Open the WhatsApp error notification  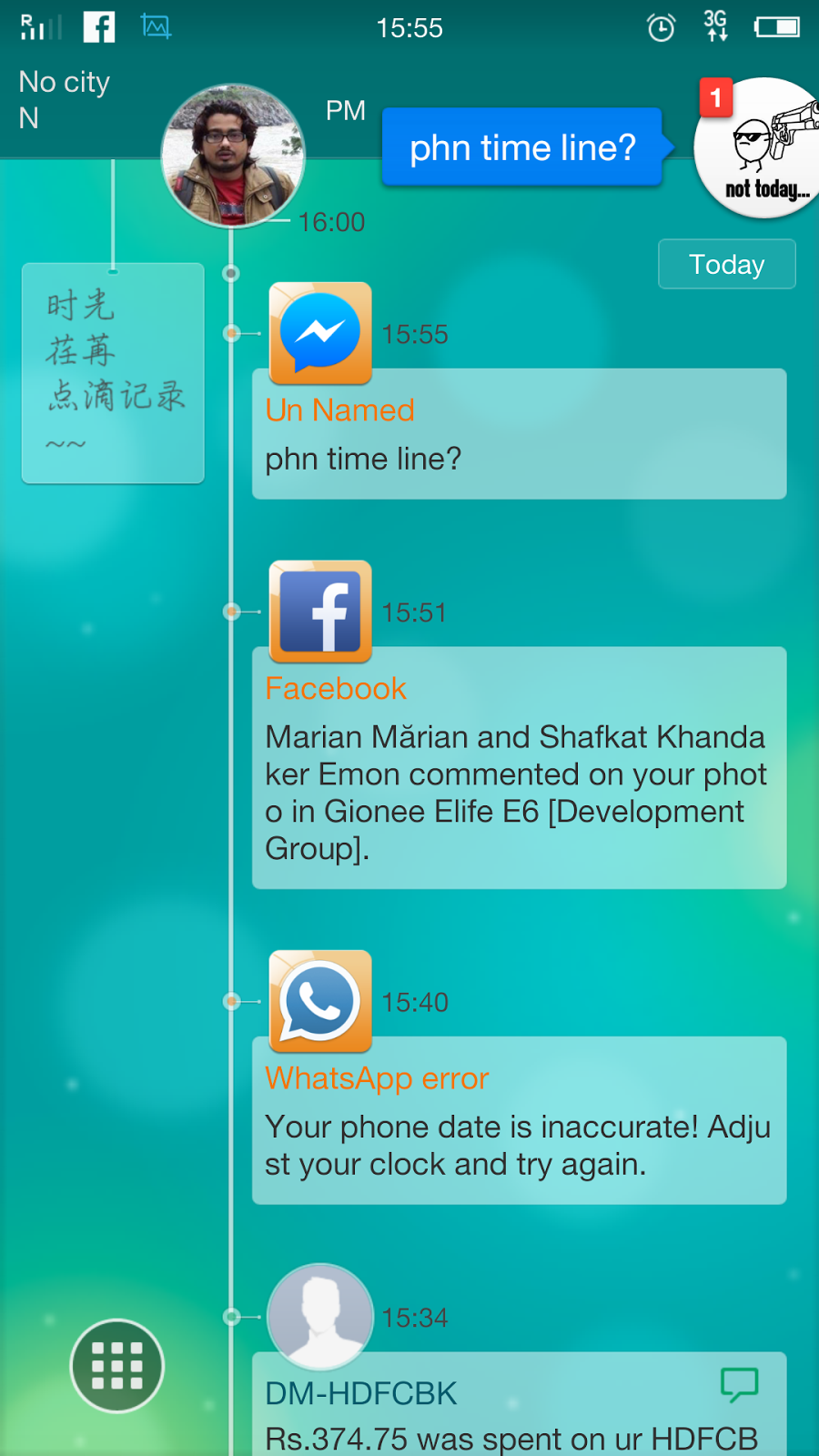coord(519,1120)
